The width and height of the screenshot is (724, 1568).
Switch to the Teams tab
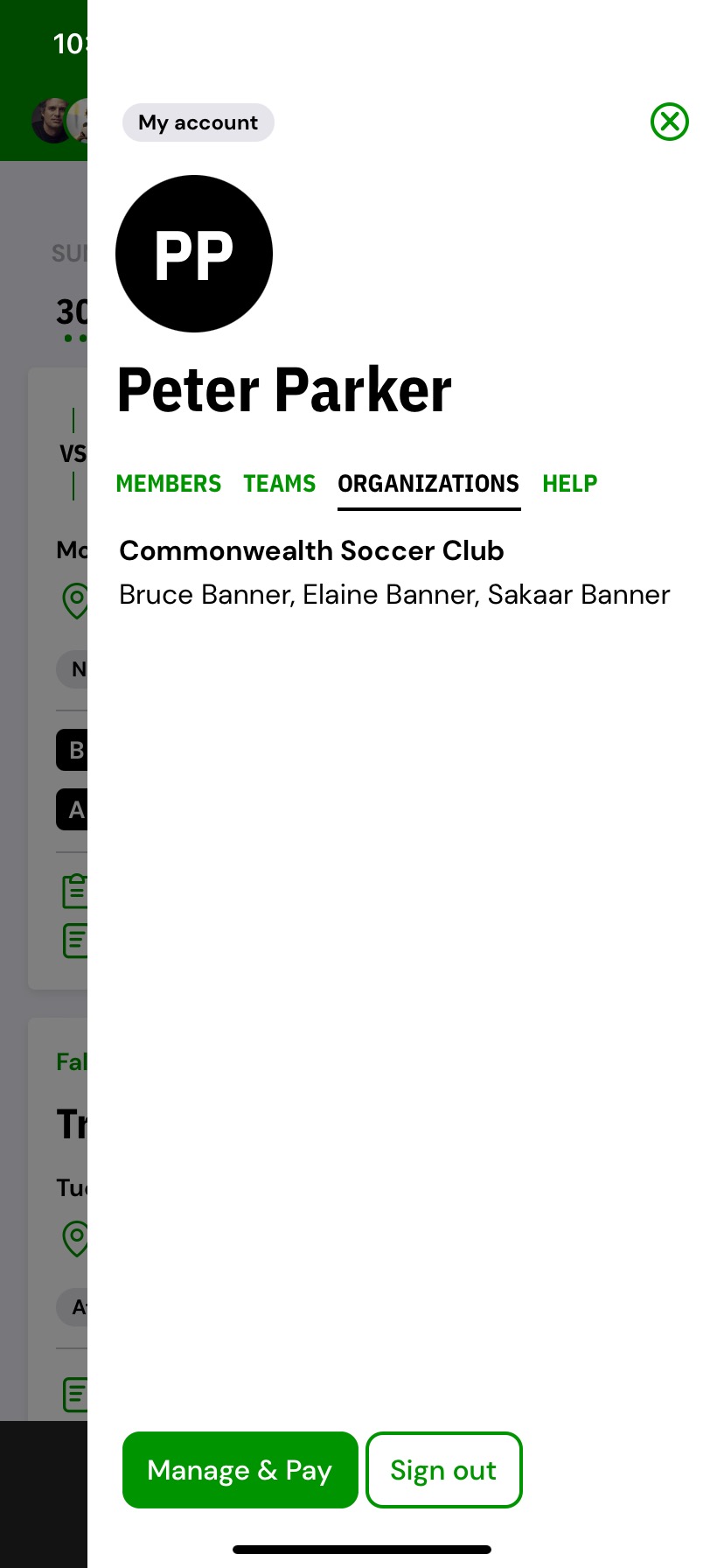[280, 484]
